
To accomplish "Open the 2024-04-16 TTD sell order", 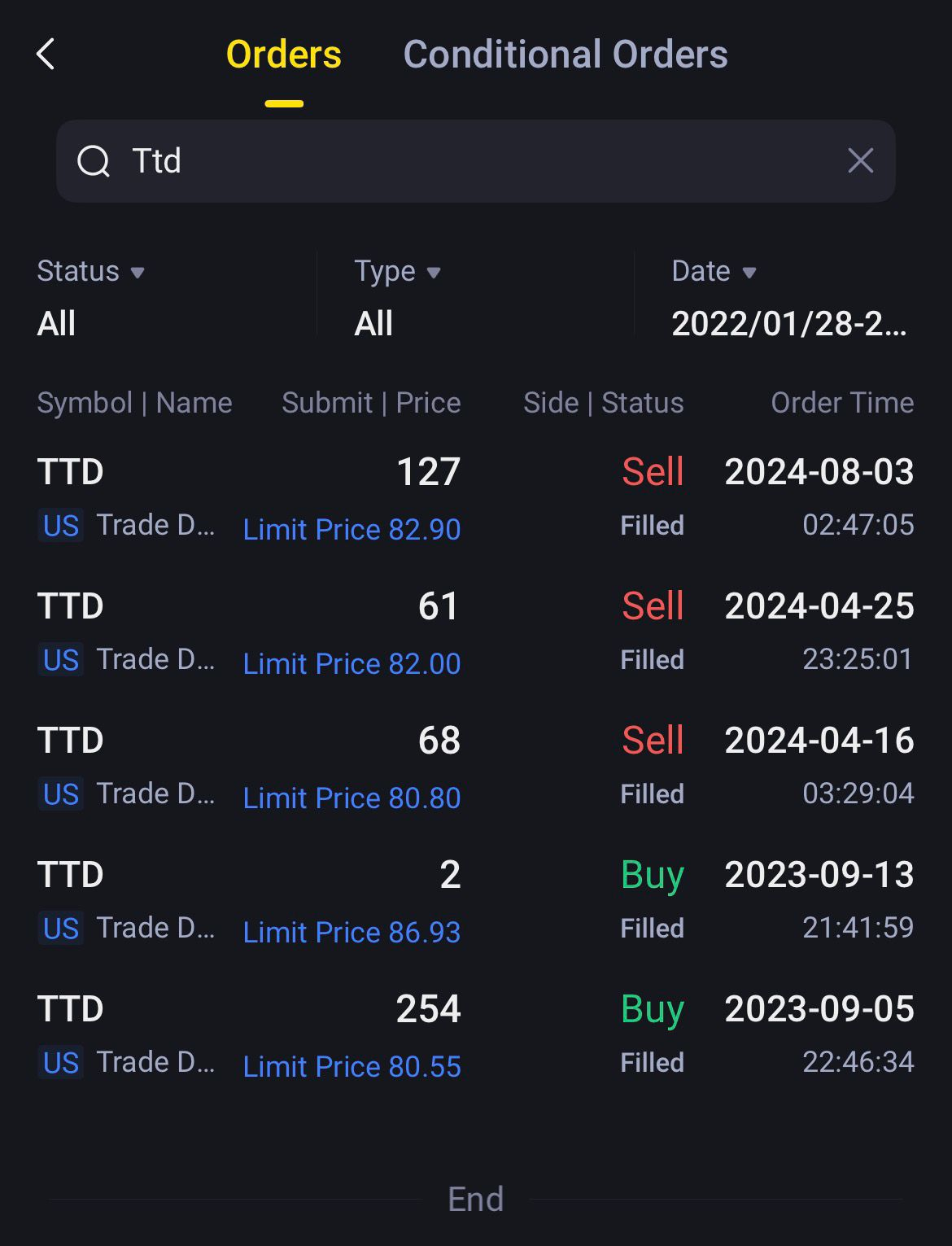I will click(x=475, y=767).
